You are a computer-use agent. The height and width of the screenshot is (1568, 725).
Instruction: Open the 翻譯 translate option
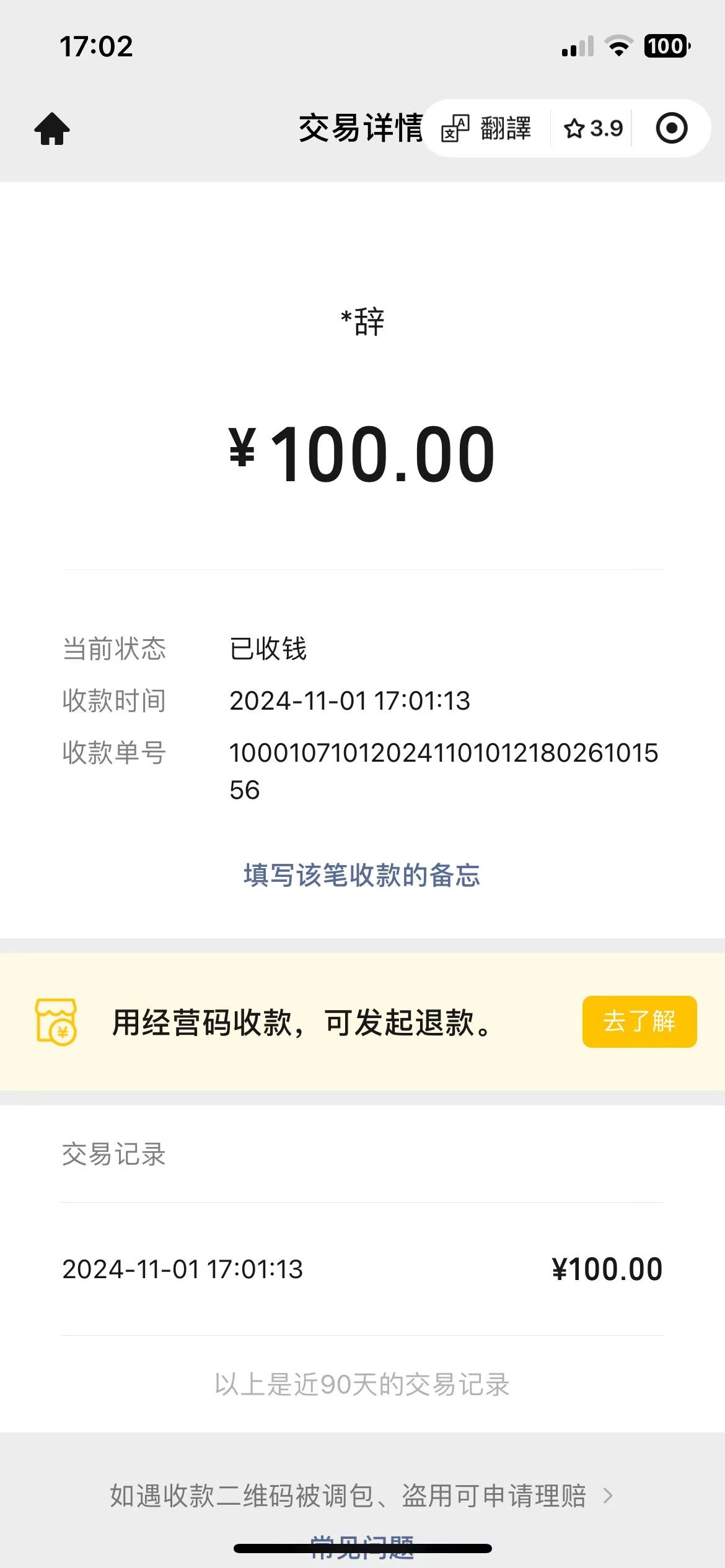click(487, 129)
